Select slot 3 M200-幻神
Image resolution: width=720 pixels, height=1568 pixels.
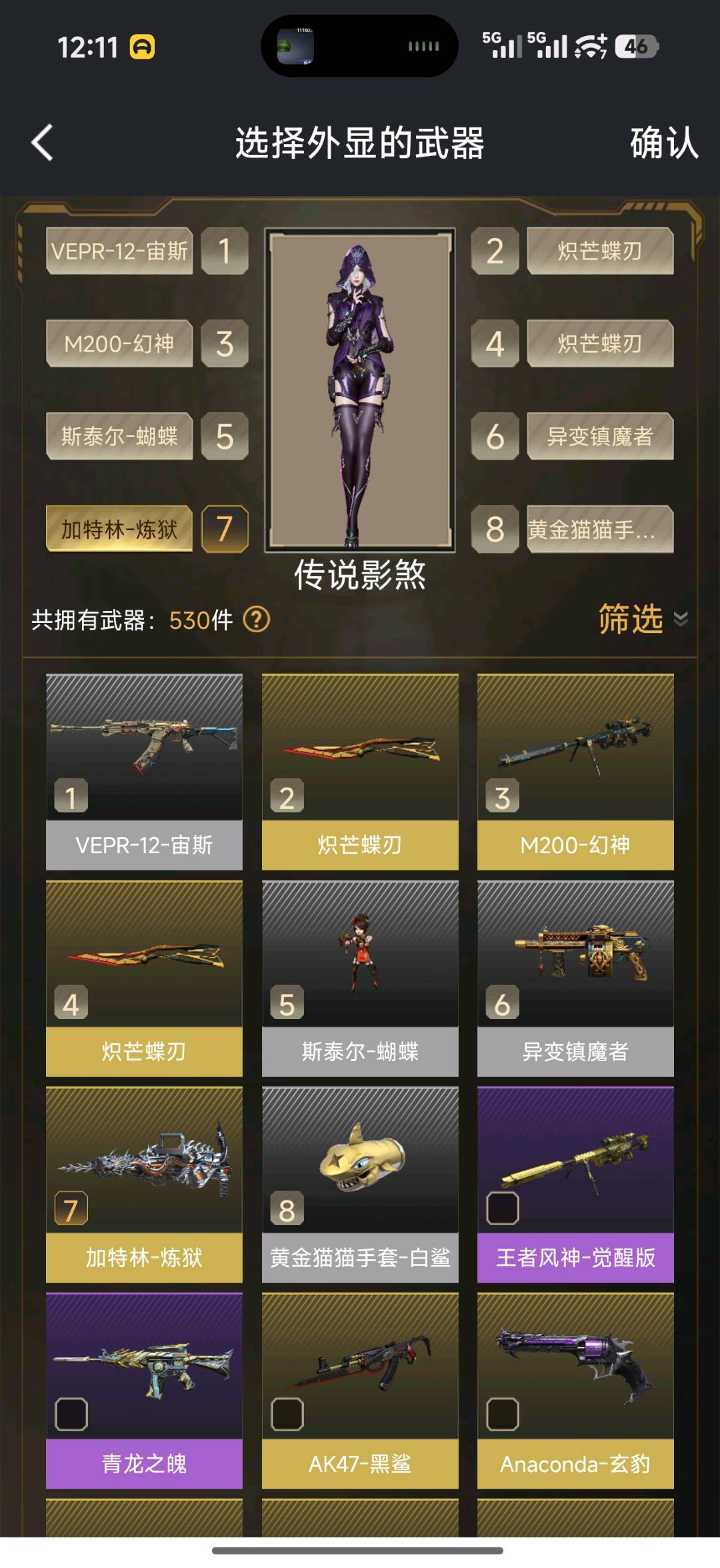coord(119,343)
